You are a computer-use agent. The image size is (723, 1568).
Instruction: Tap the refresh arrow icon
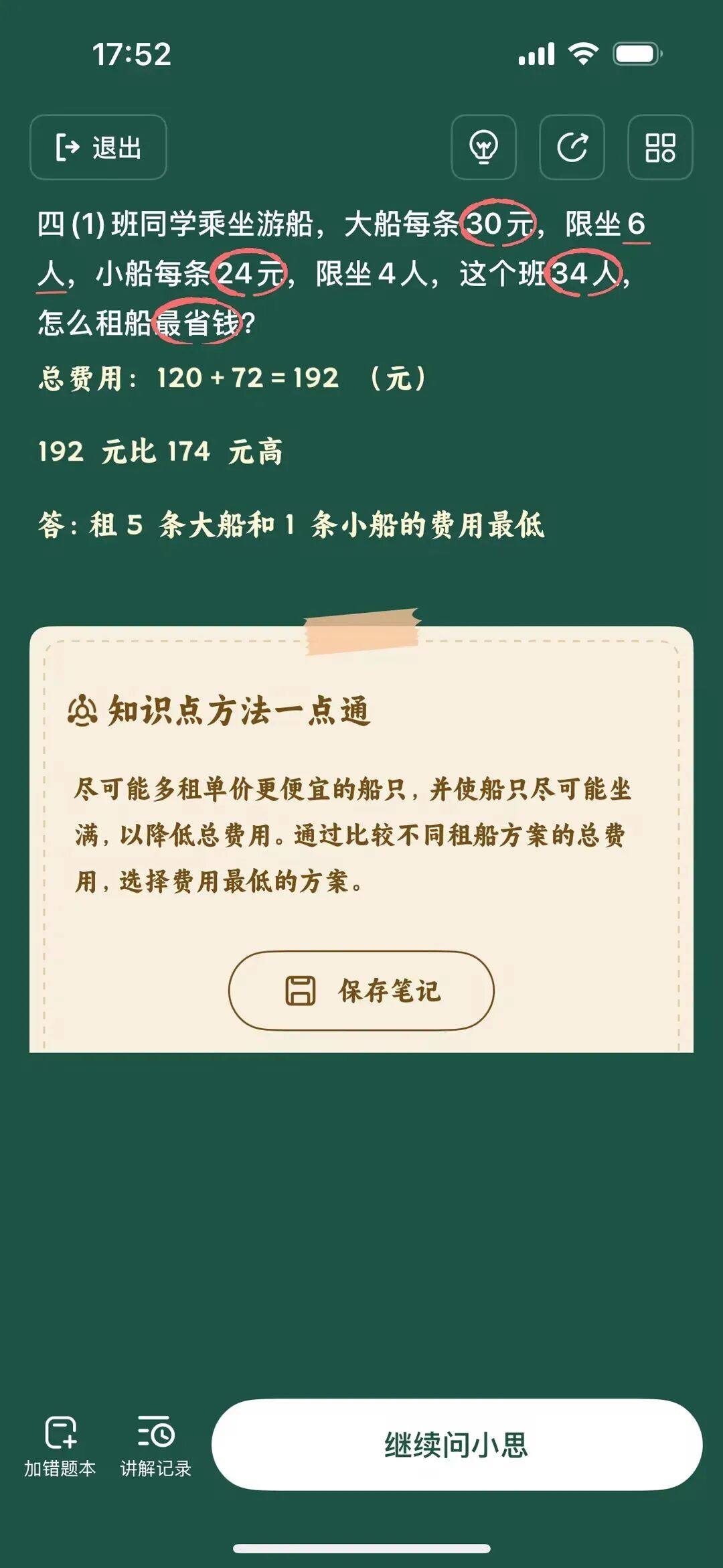point(572,147)
